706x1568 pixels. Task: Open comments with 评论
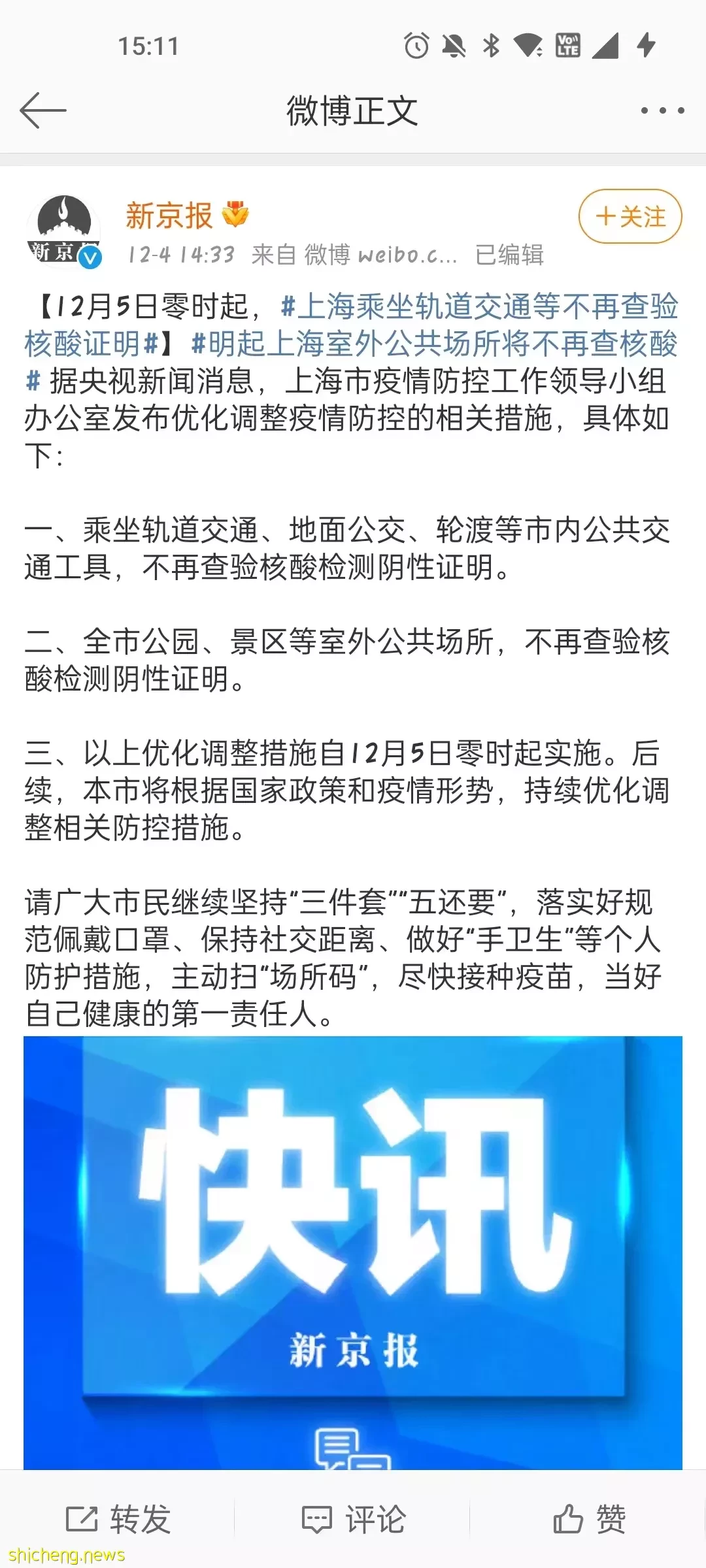(x=353, y=1519)
